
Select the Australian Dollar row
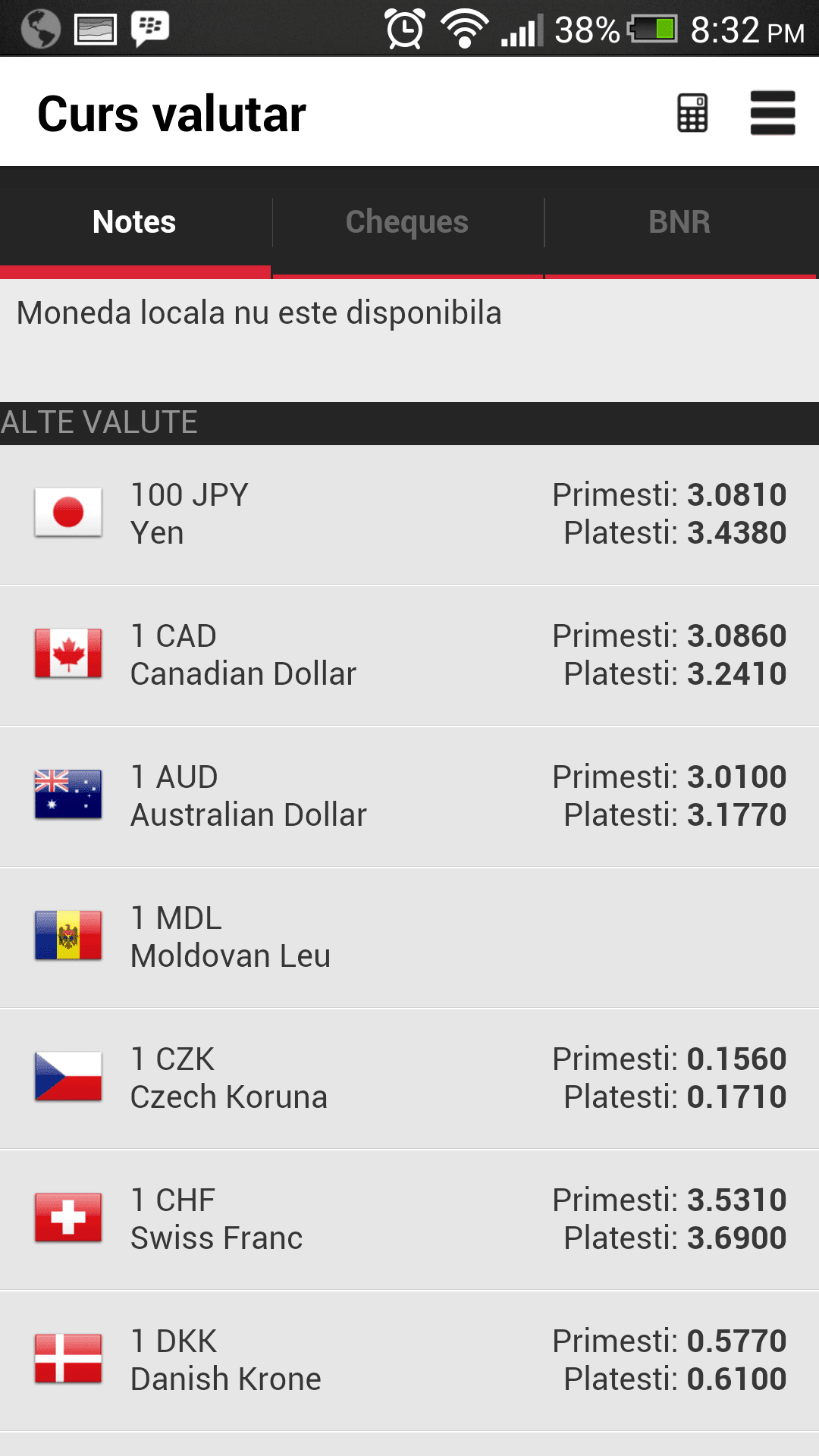(409, 797)
